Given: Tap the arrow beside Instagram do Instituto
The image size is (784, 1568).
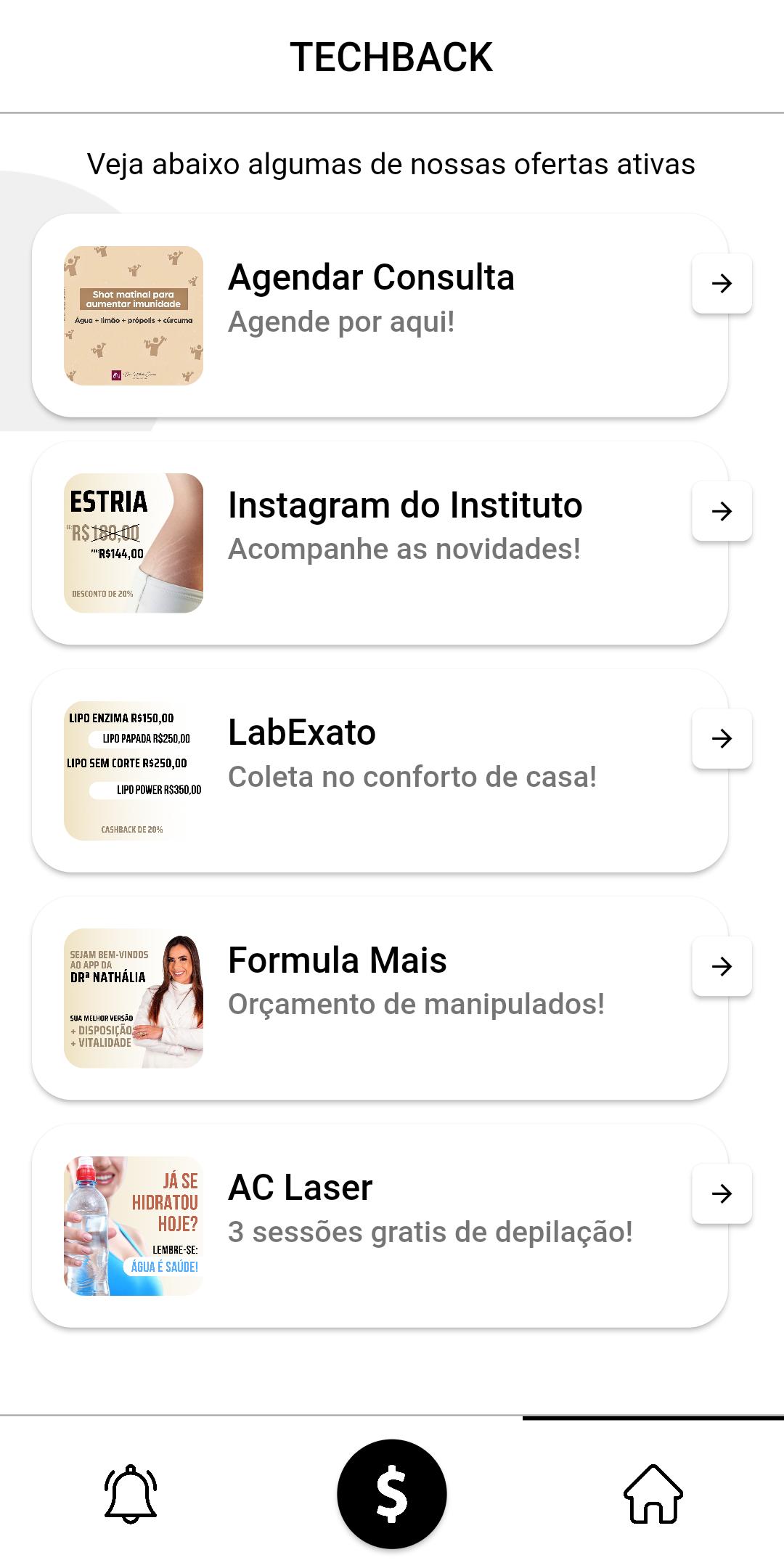Looking at the screenshot, I should (x=722, y=511).
